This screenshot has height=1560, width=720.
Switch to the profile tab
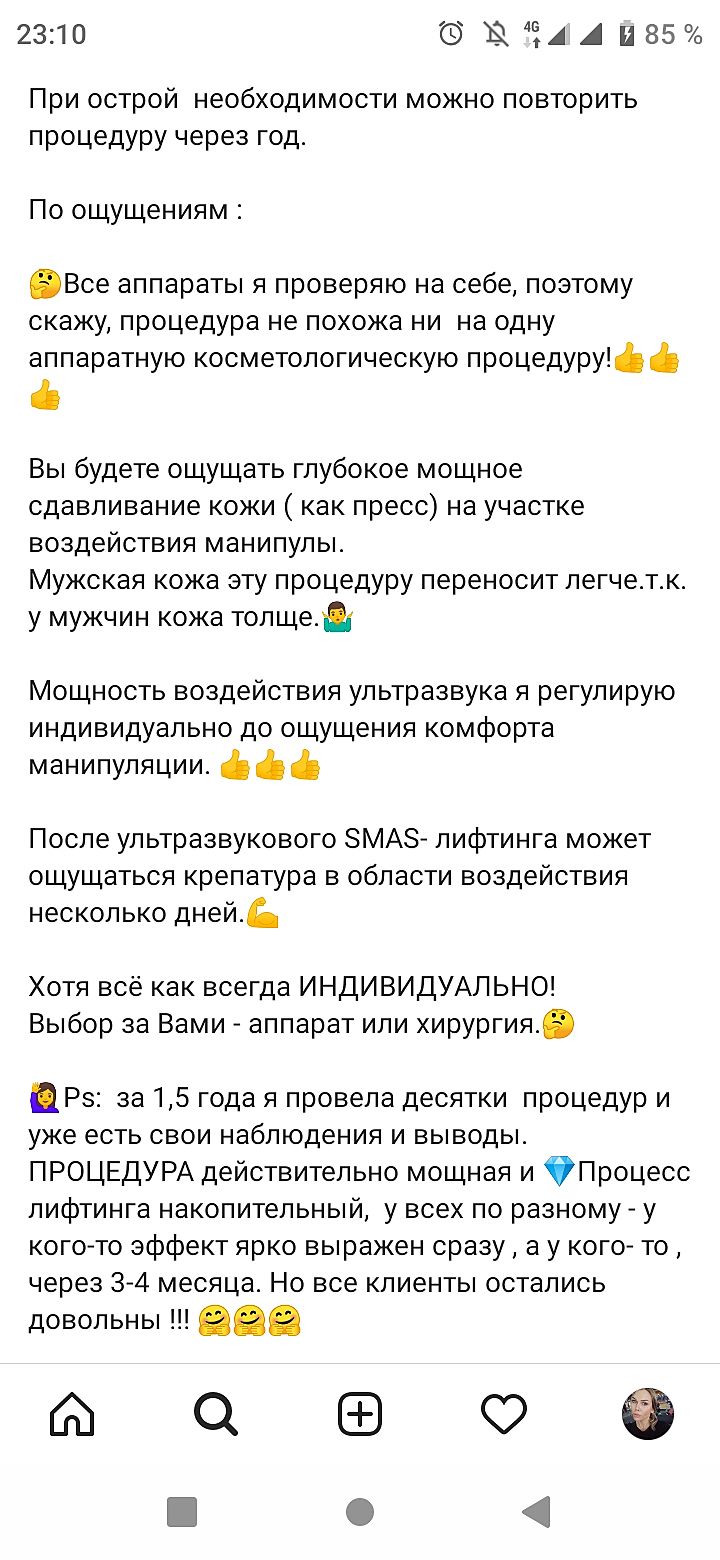tap(648, 1414)
